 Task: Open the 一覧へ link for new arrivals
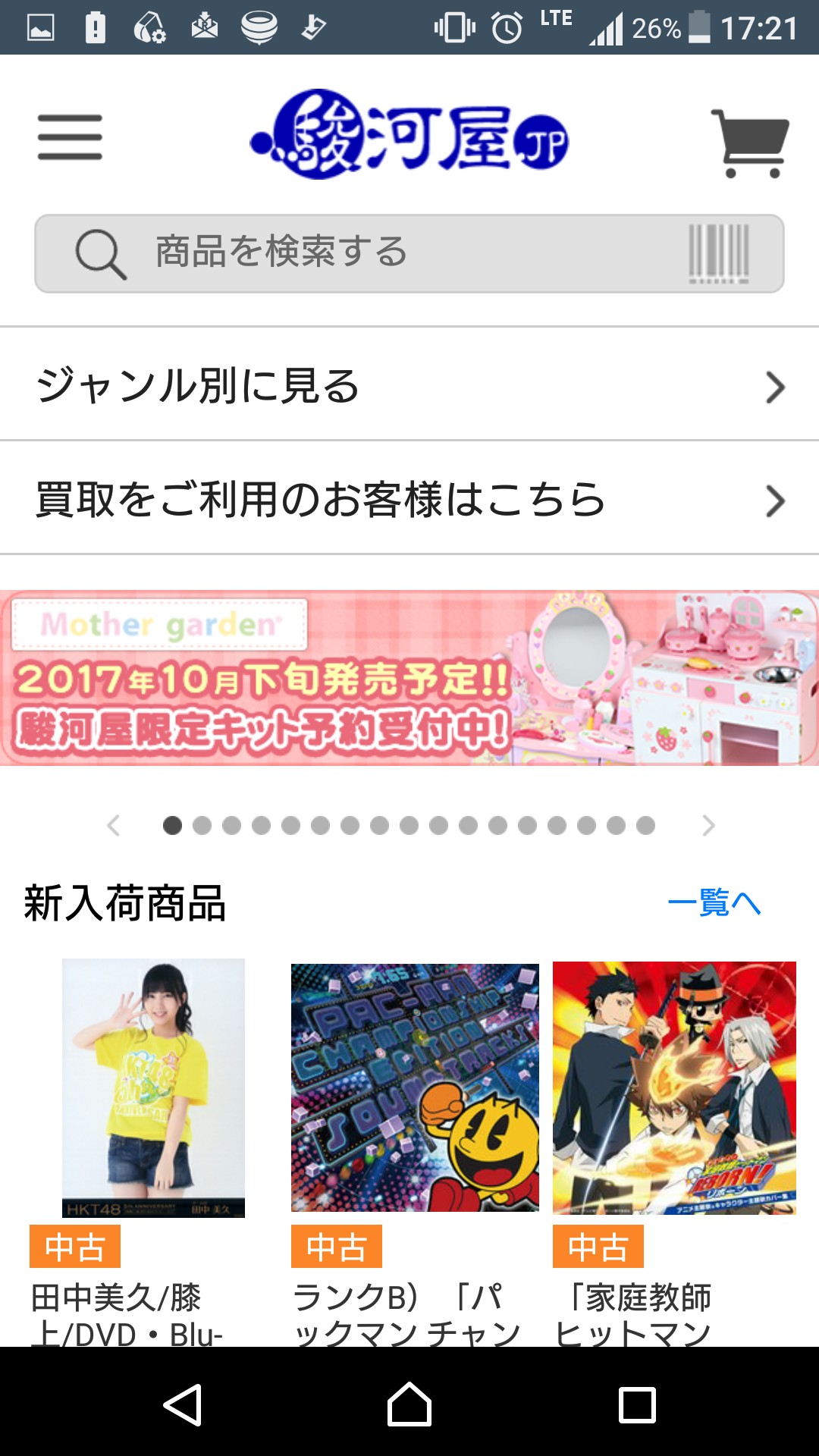[714, 903]
